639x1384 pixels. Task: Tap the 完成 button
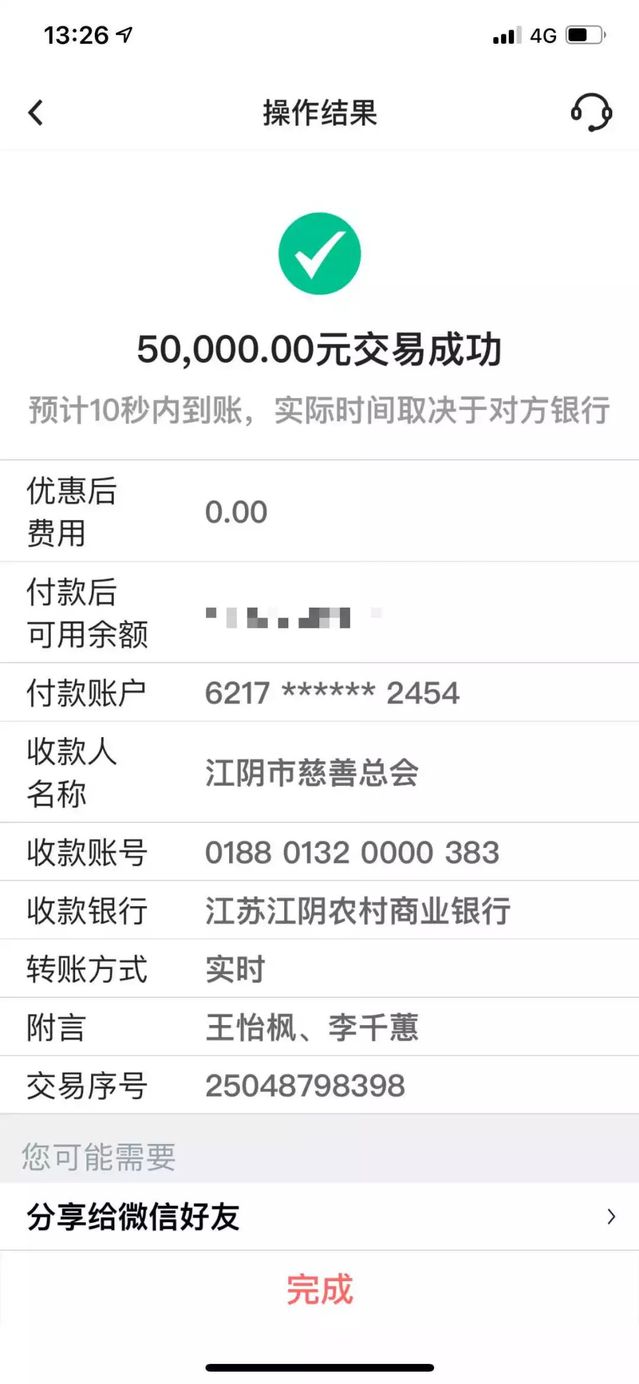(319, 1289)
